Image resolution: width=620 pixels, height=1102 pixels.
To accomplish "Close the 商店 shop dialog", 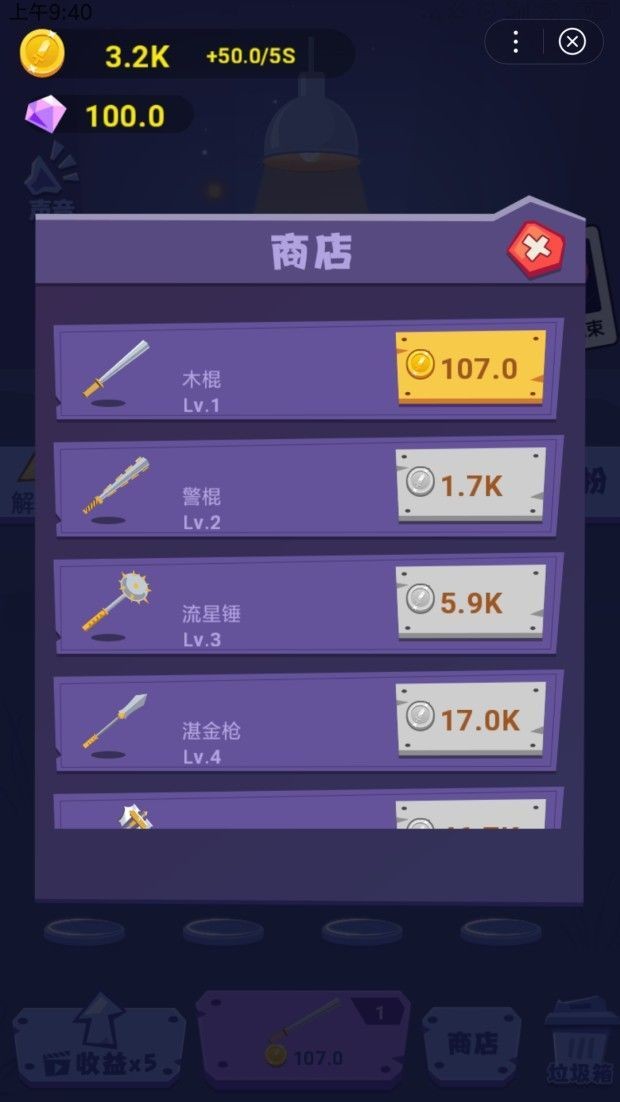I will click(536, 250).
